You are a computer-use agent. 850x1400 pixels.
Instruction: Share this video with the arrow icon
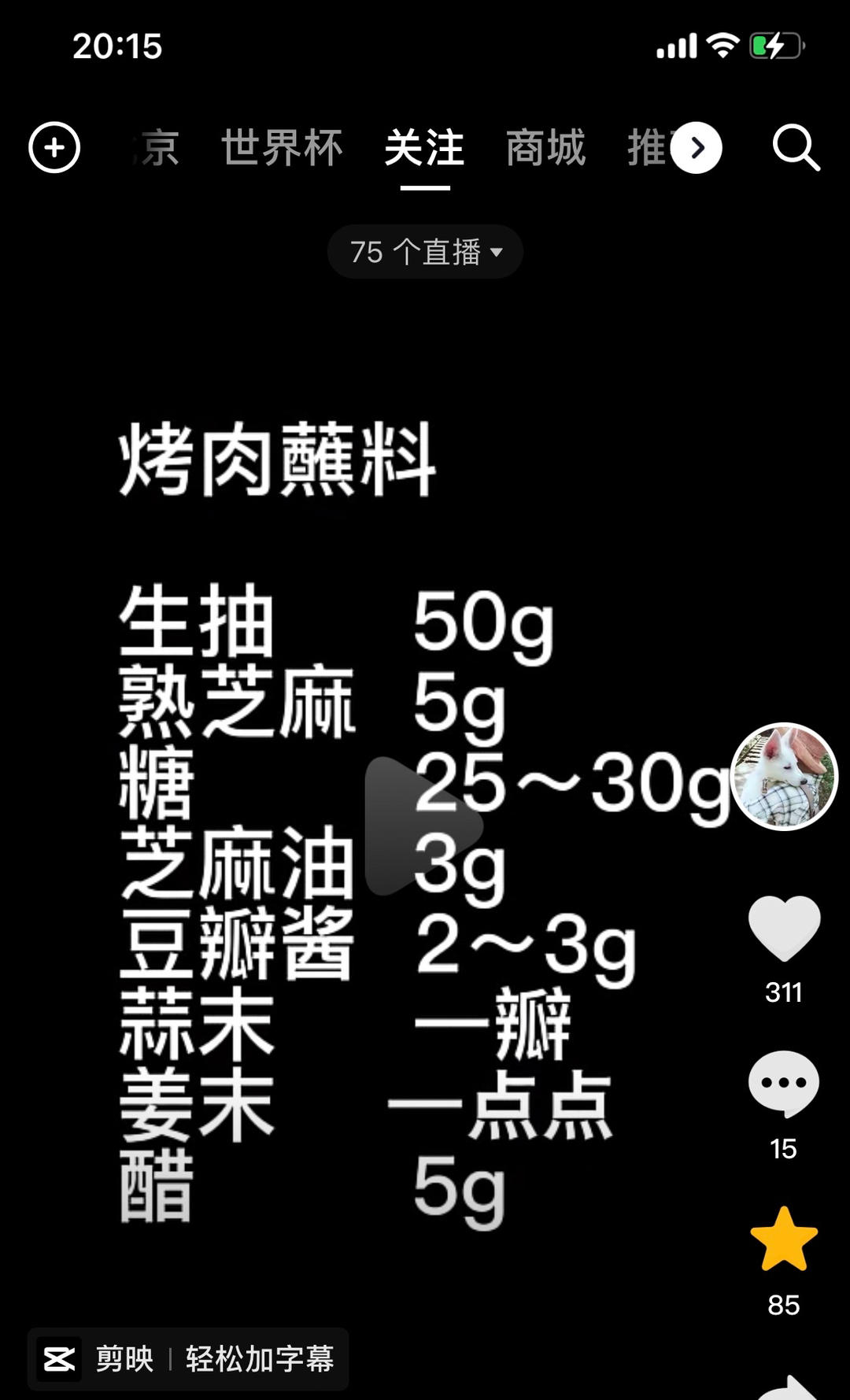coord(787,1387)
